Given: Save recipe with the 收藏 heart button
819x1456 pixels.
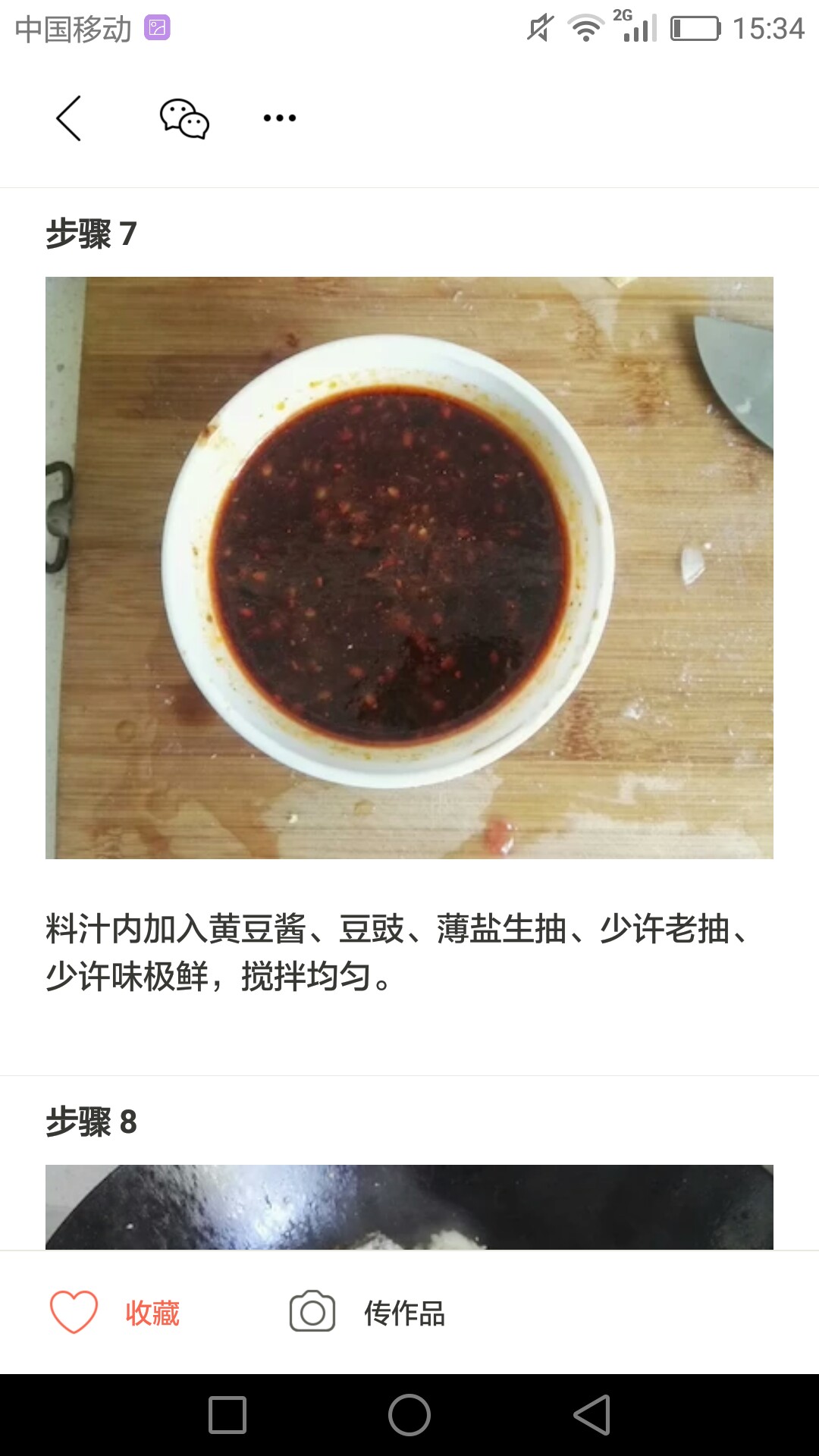Looking at the screenshot, I should point(115,1313).
